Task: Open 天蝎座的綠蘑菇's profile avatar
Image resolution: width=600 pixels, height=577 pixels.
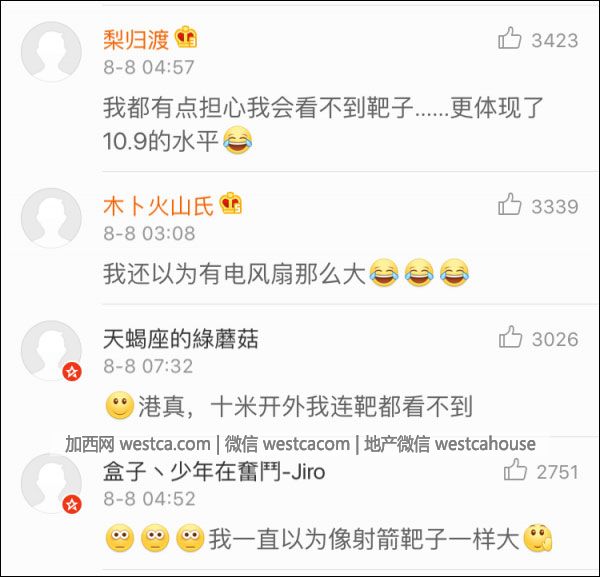Action: point(51,350)
